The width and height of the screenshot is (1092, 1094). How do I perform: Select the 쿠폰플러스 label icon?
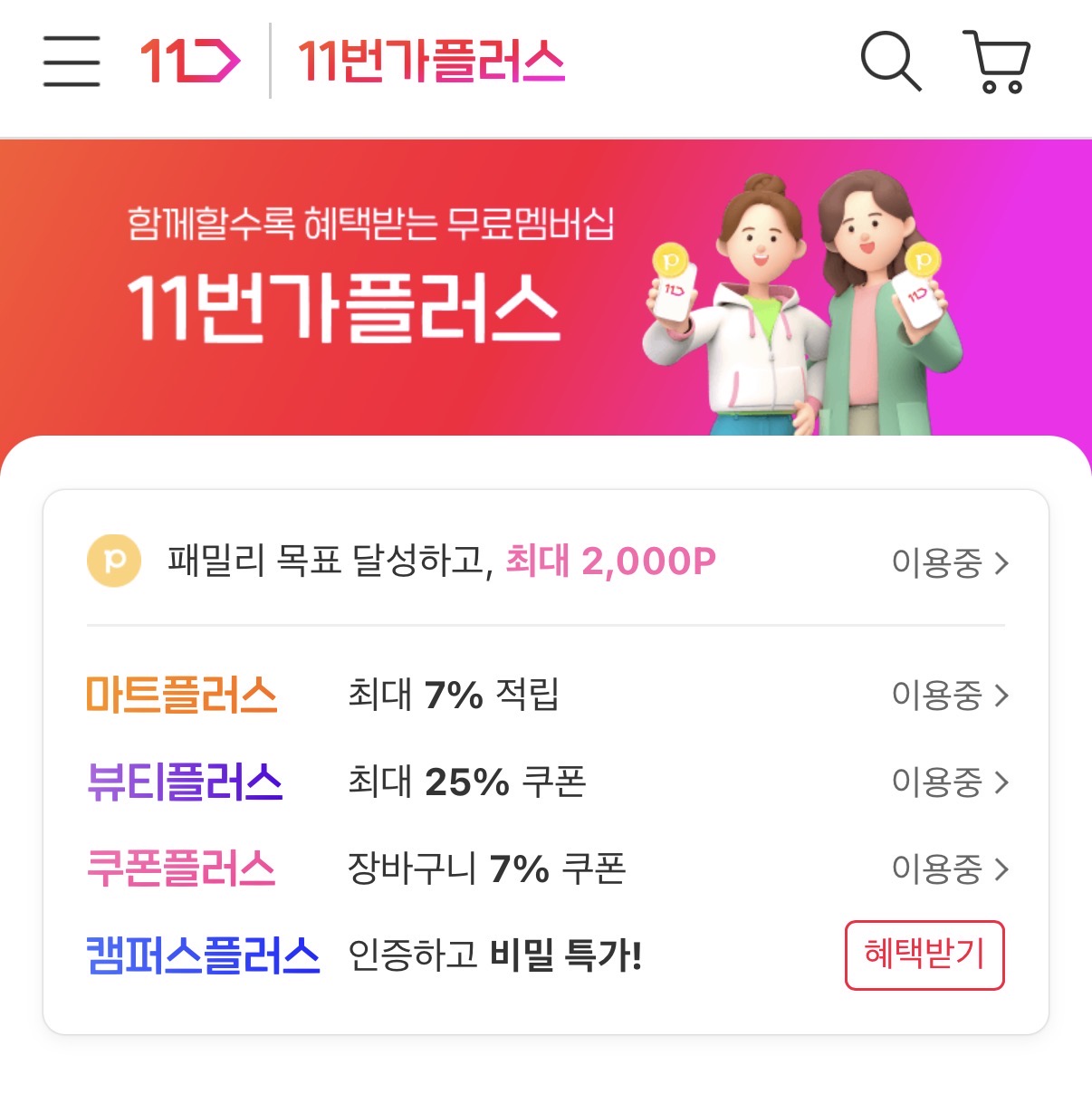[x=183, y=868]
